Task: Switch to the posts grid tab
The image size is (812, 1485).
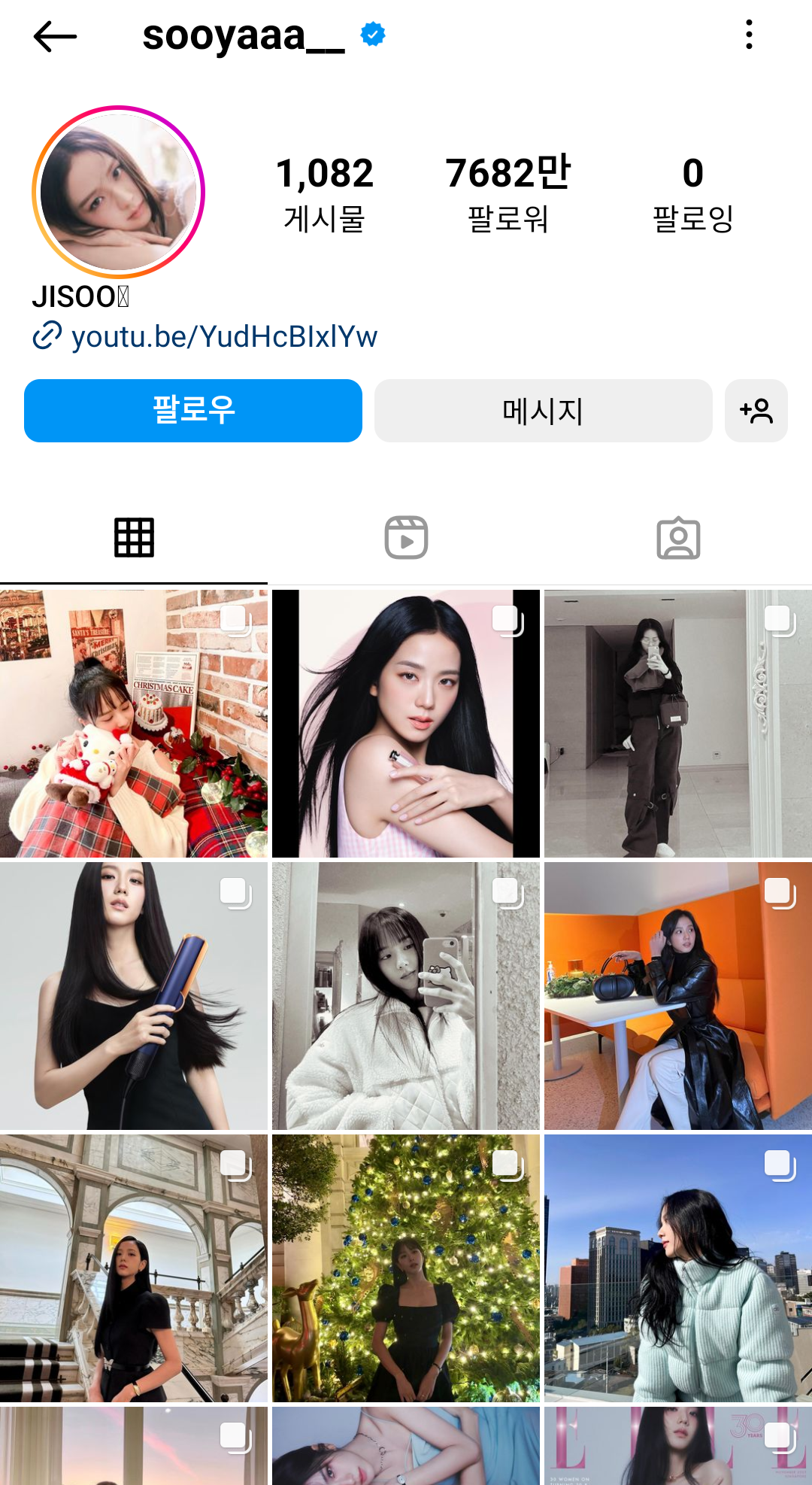Action: pos(134,538)
